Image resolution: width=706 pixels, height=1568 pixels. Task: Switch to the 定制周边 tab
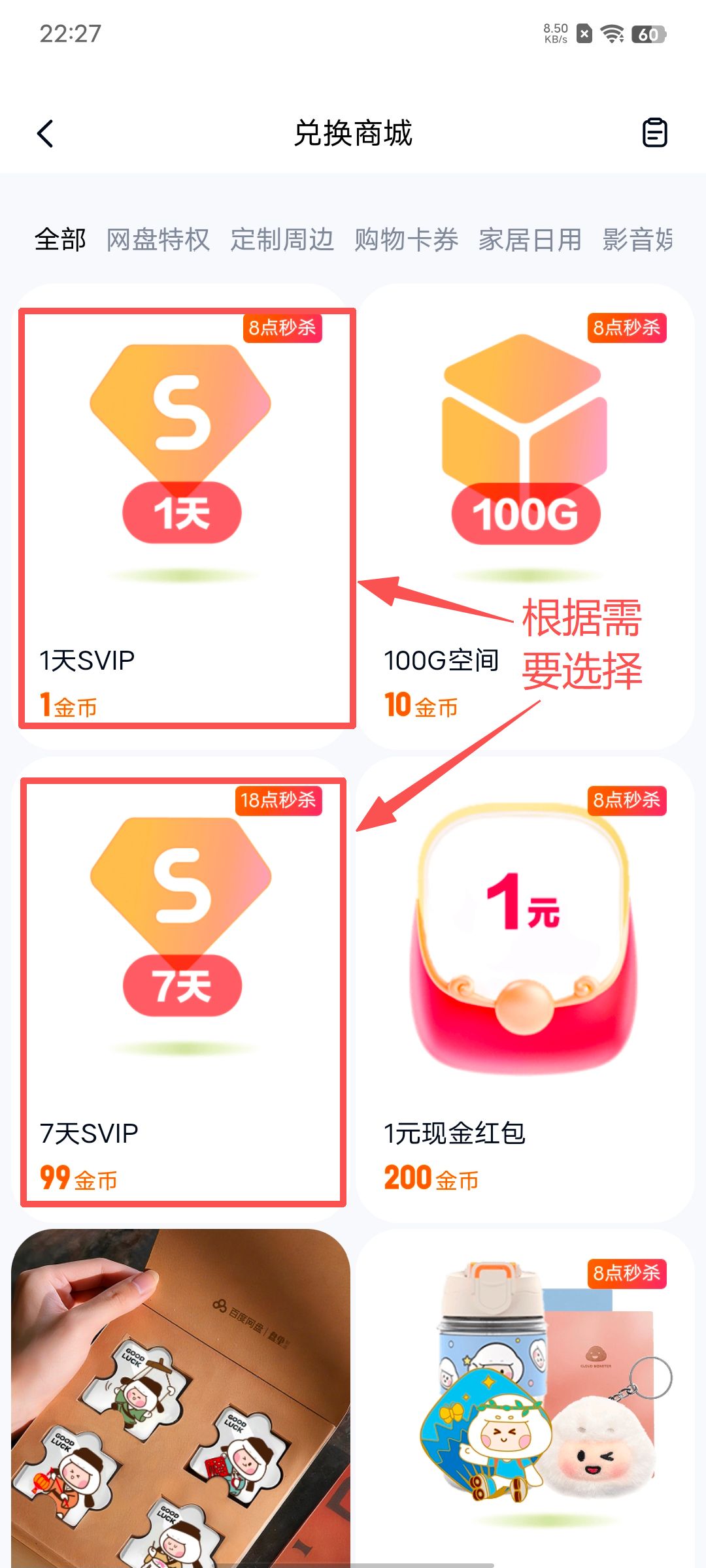[282, 240]
